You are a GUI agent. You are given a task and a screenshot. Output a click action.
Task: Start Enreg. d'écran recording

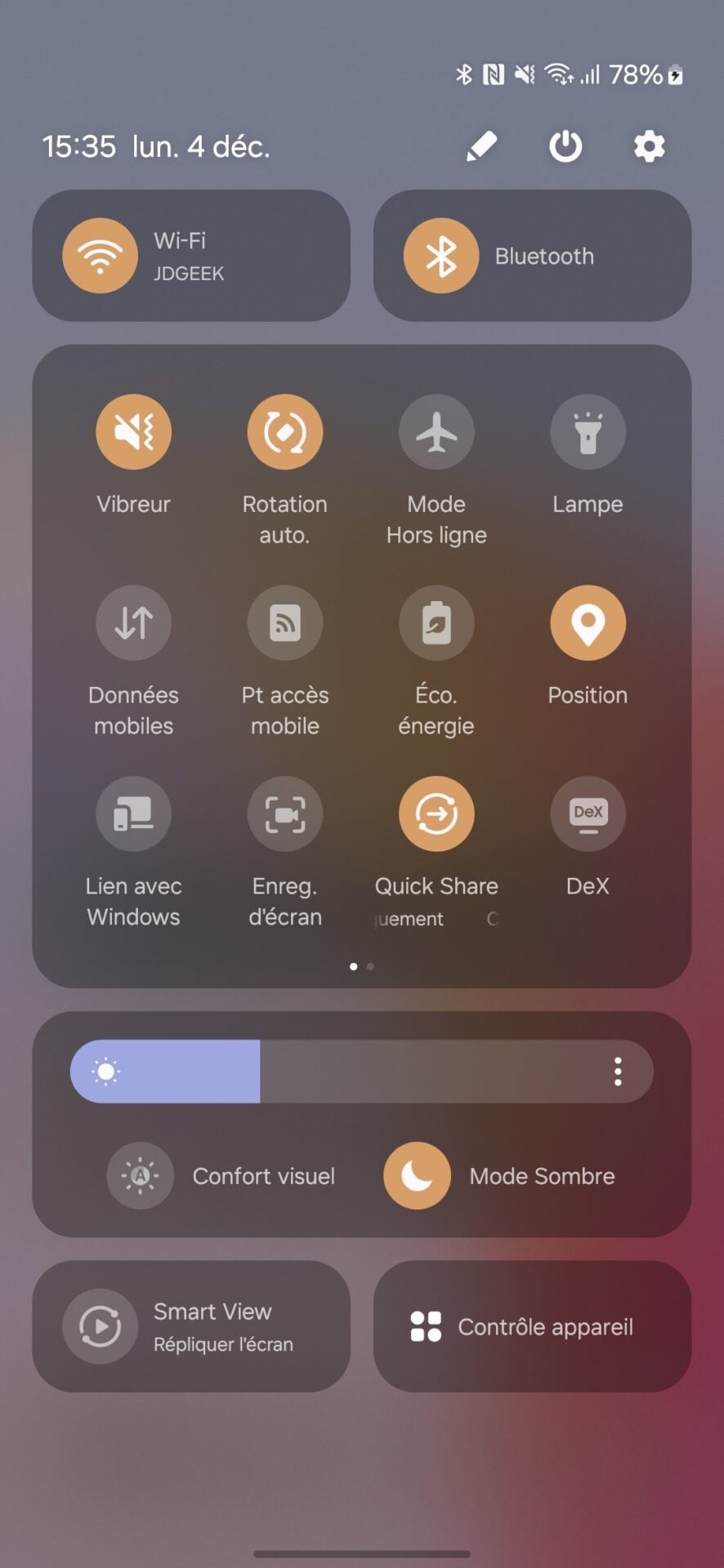coord(285,814)
